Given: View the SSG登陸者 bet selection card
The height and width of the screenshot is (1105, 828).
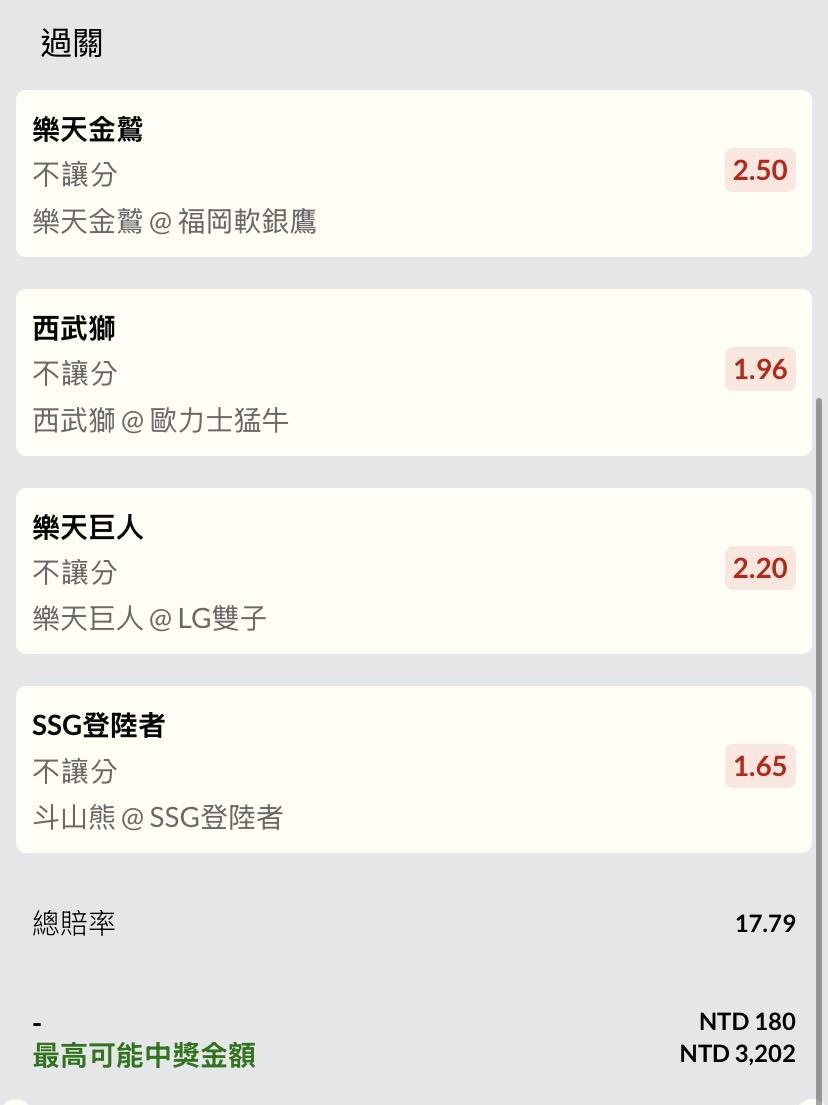Looking at the screenshot, I should (413, 770).
